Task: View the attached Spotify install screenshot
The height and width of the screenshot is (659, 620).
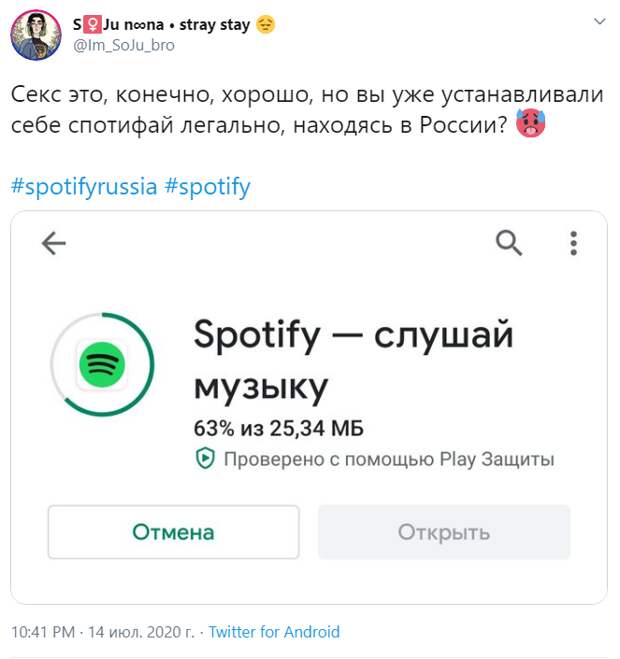Action: [309, 407]
